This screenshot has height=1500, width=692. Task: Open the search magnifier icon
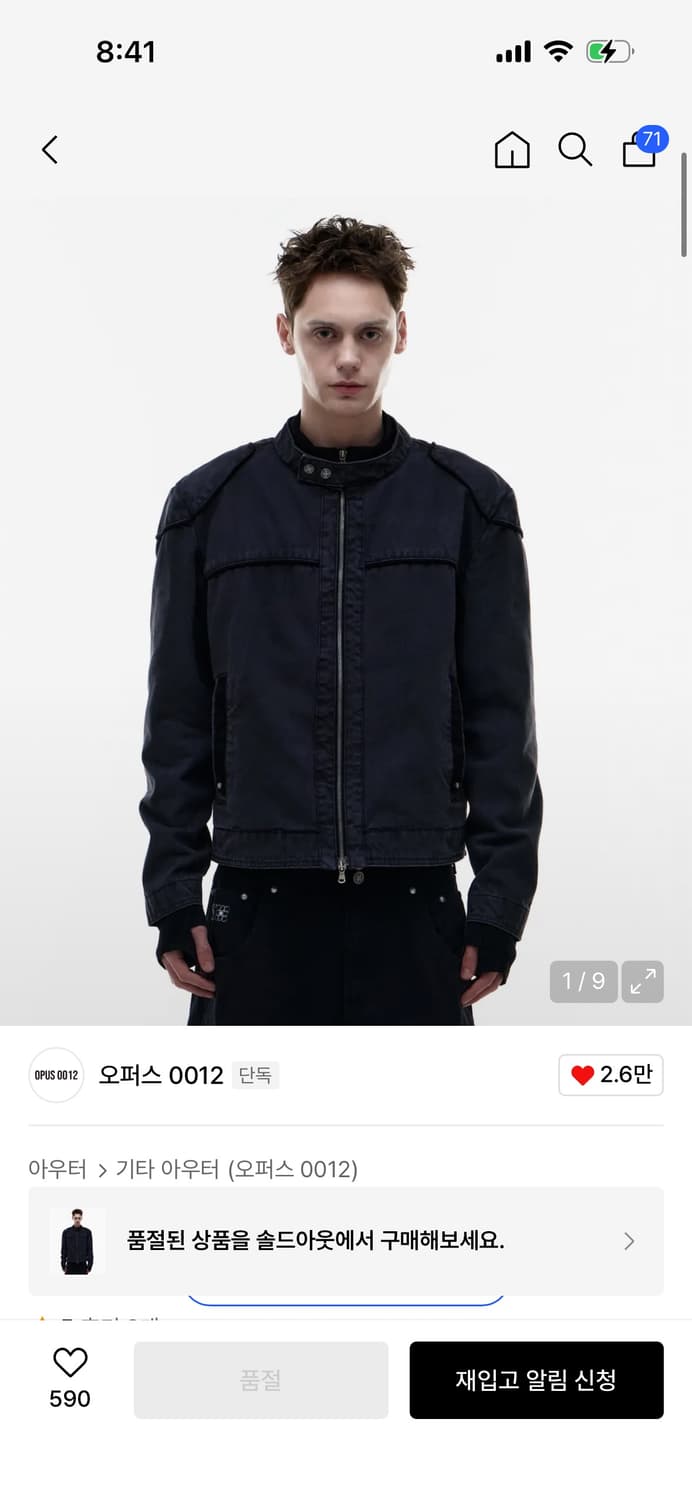(x=575, y=150)
